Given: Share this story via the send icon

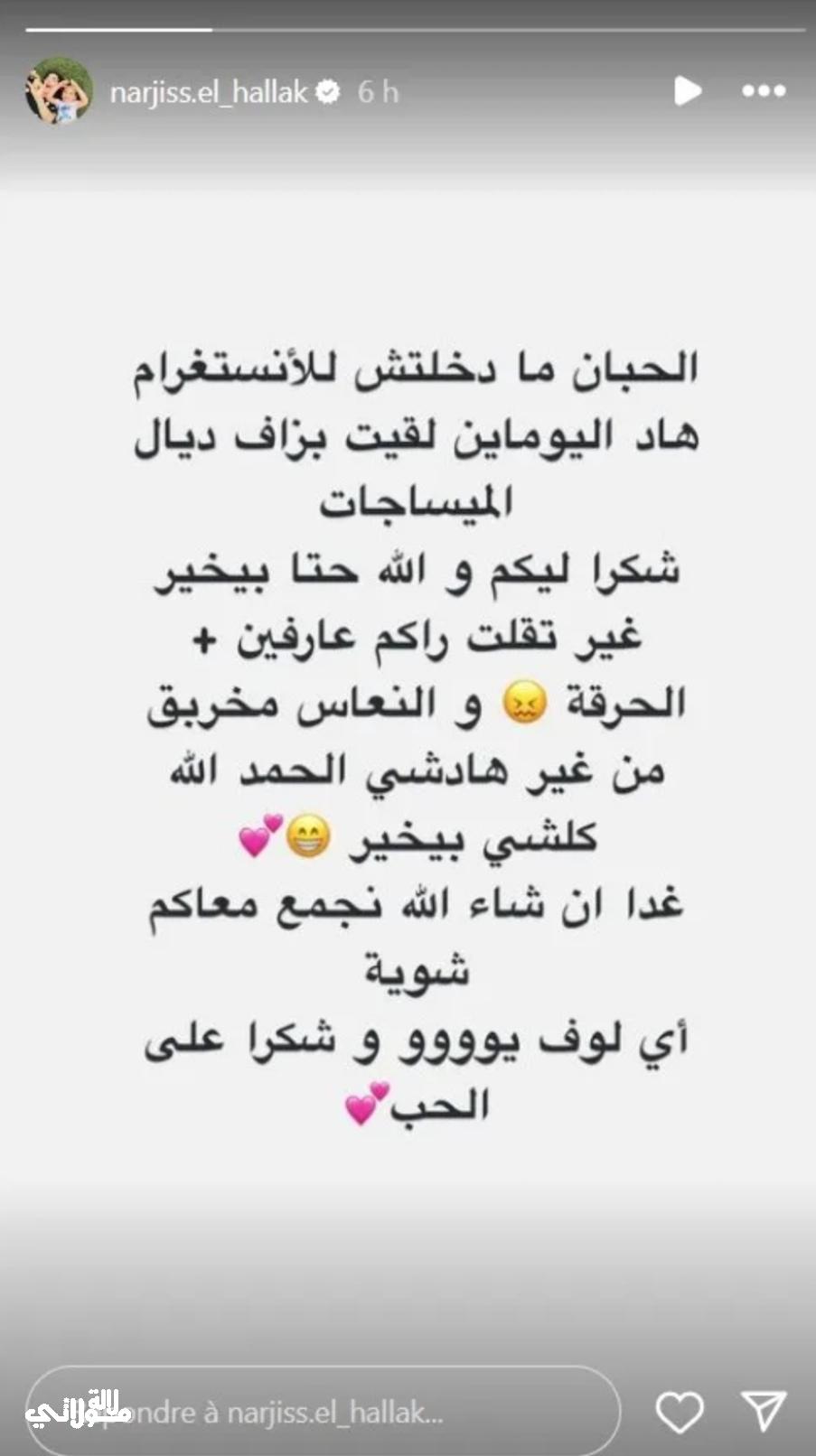Looking at the screenshot, I should 764,1412.
